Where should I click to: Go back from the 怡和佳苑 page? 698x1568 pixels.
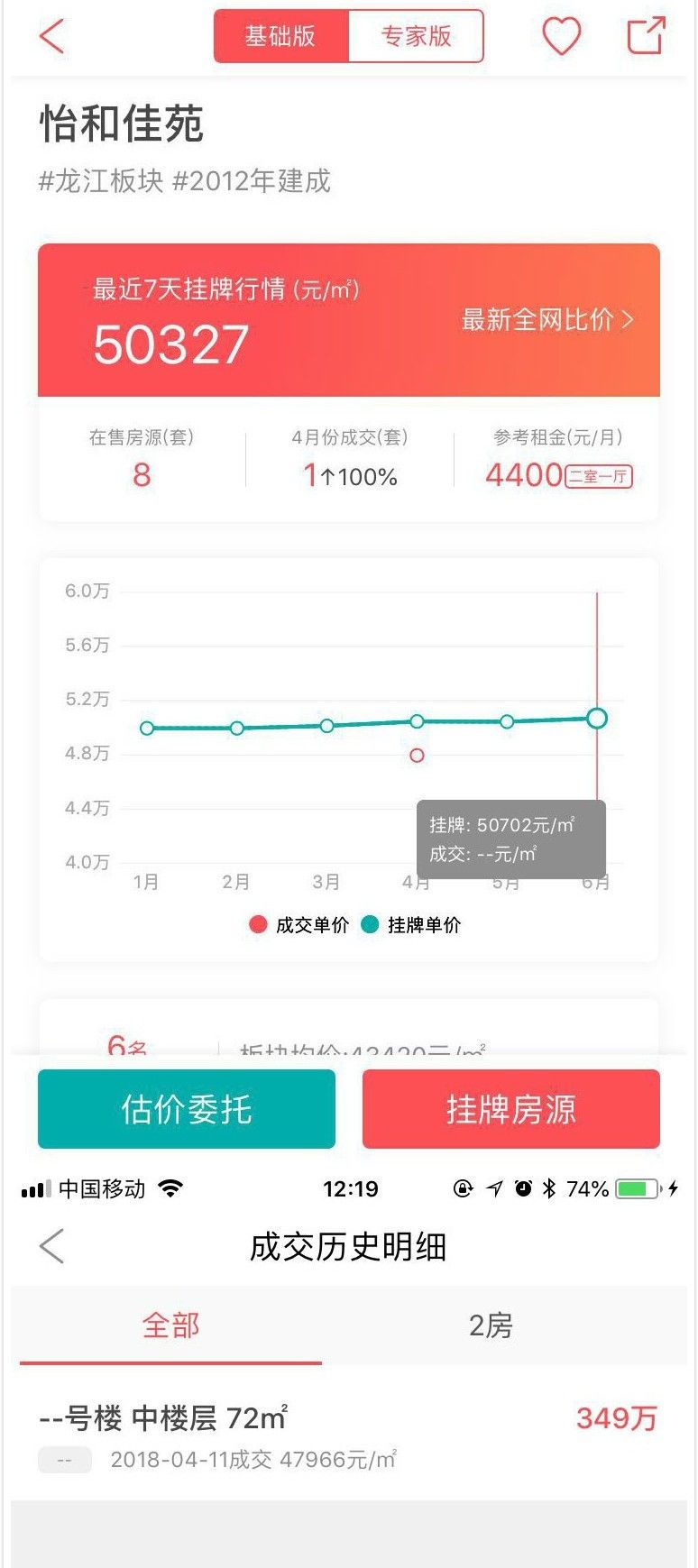point(52,36)
